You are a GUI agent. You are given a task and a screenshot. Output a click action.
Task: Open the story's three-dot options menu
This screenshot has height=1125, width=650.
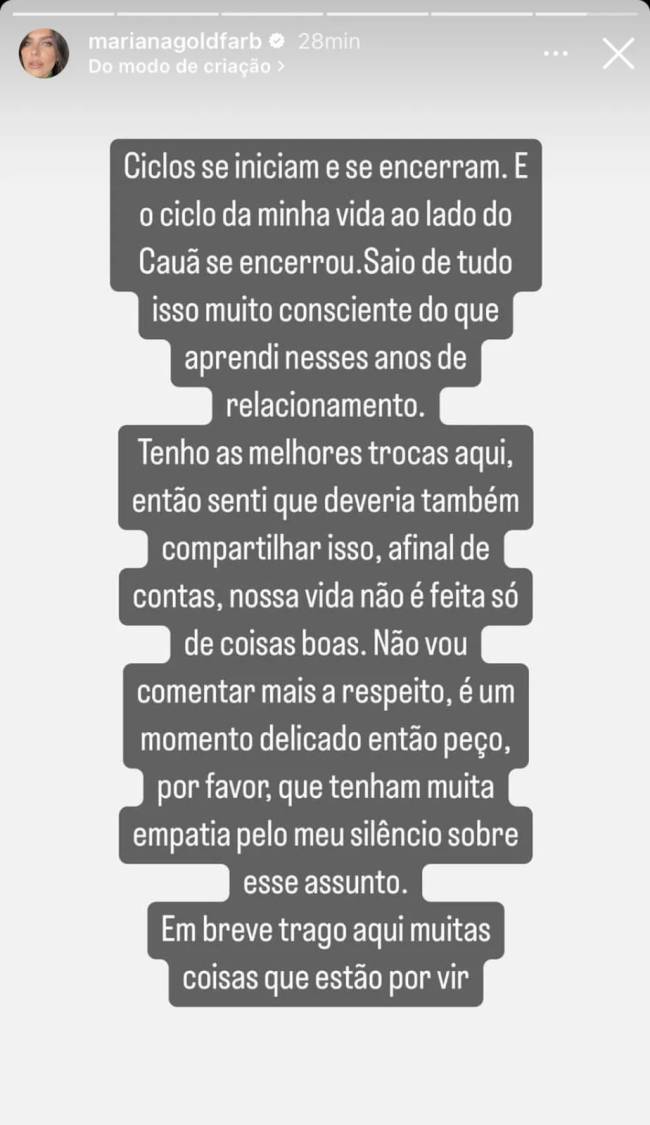[x=555, y=53]
